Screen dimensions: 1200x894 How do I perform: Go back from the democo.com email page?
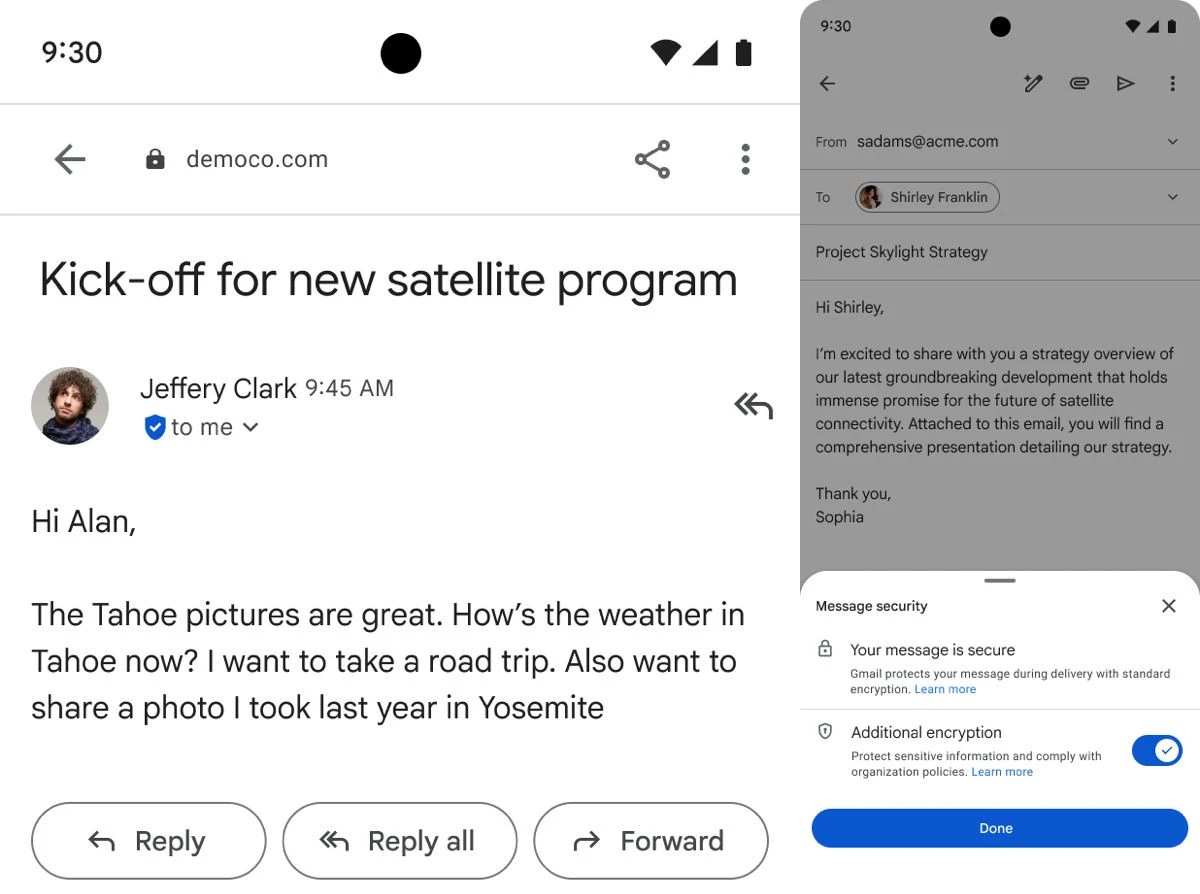[x=70, y=159]
